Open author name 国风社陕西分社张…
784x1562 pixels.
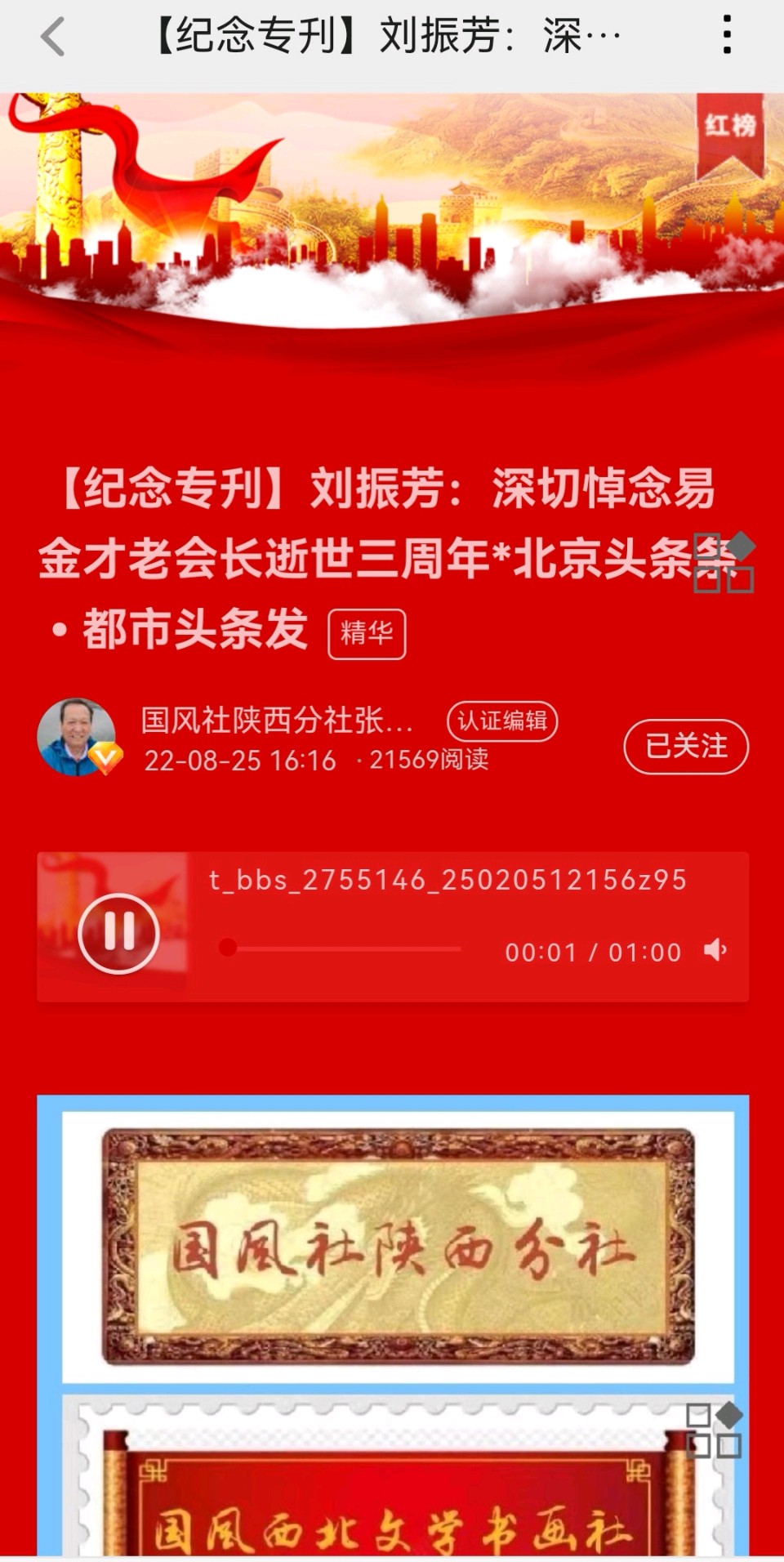click(x=278, y=721)
